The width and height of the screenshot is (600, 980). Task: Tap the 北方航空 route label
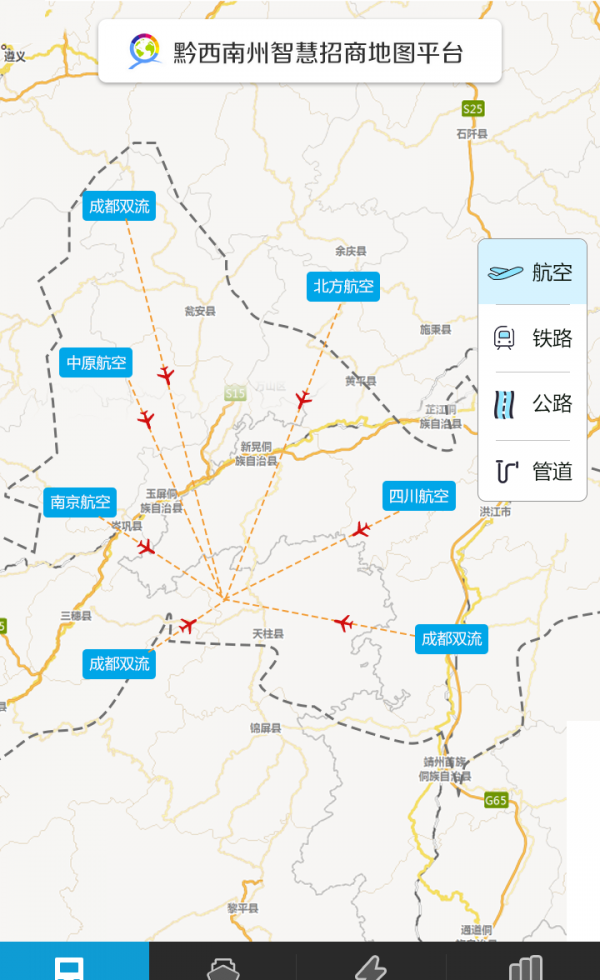344,286
